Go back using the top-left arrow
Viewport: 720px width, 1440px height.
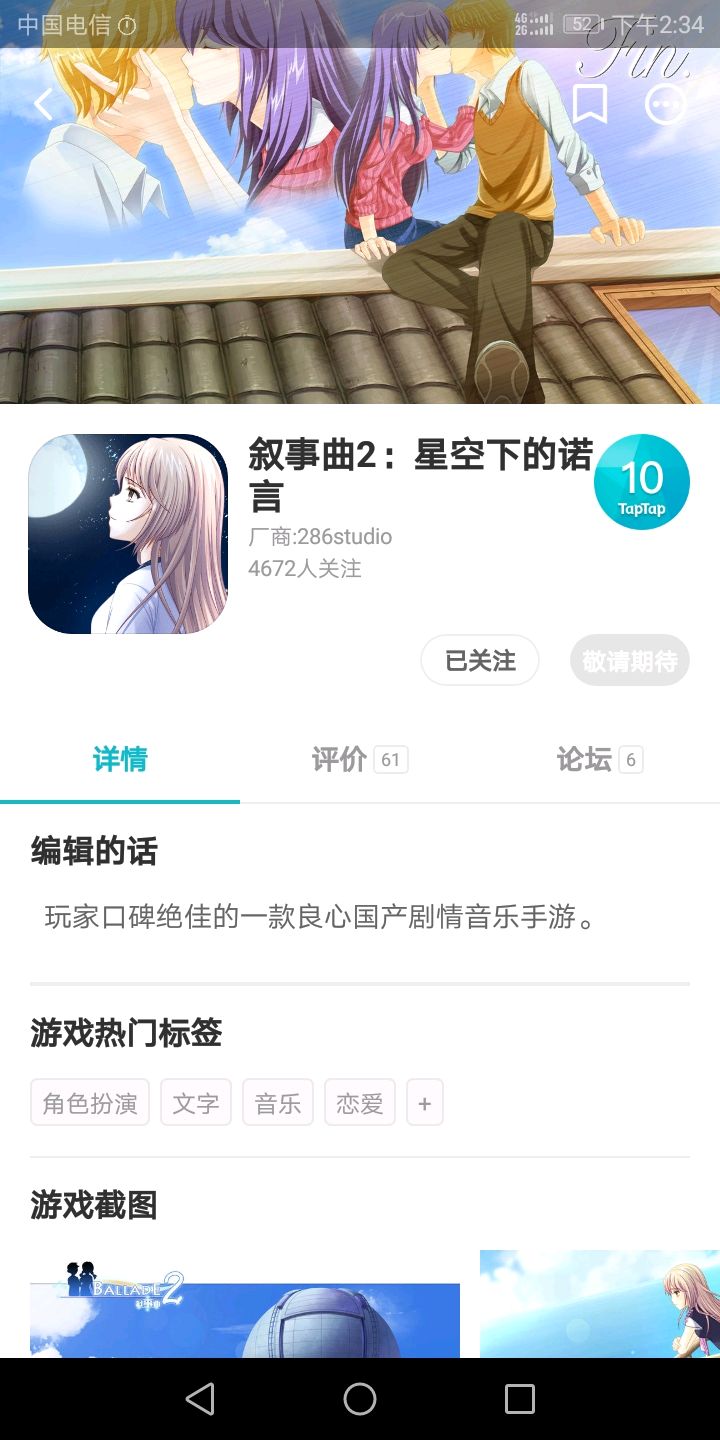tap(44, 104)
